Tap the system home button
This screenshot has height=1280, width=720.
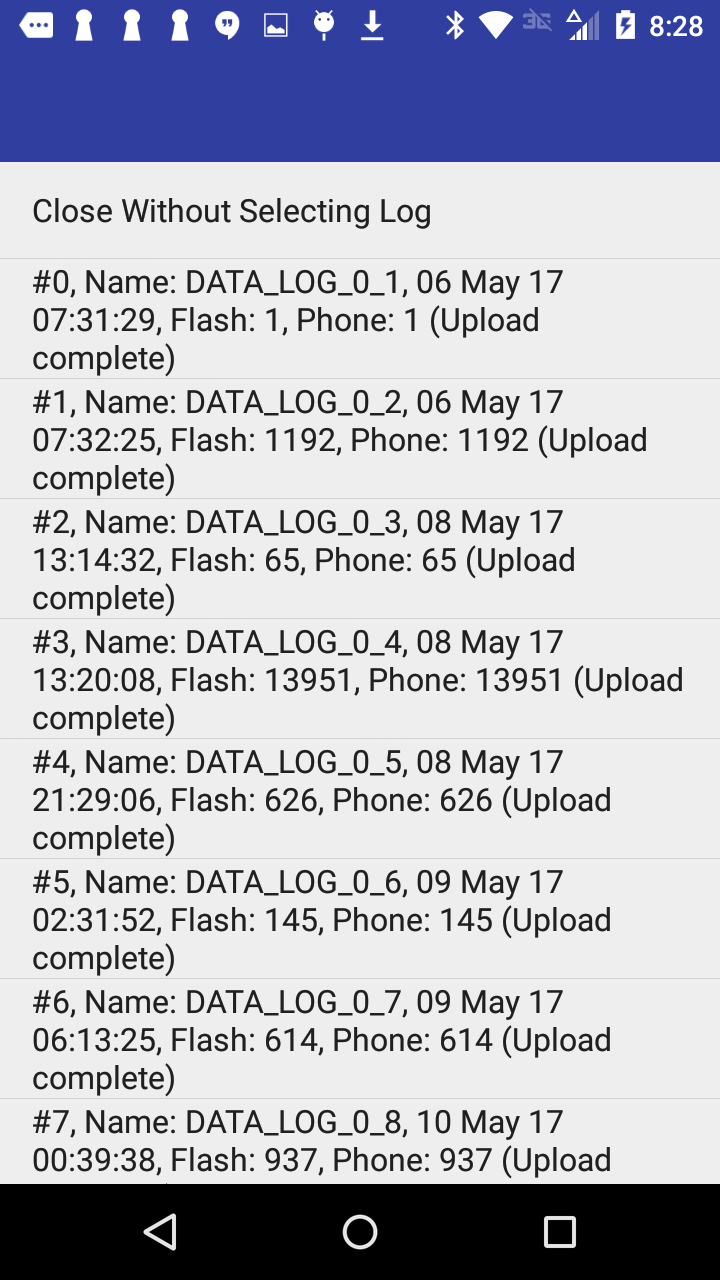tap(360, 1232)
